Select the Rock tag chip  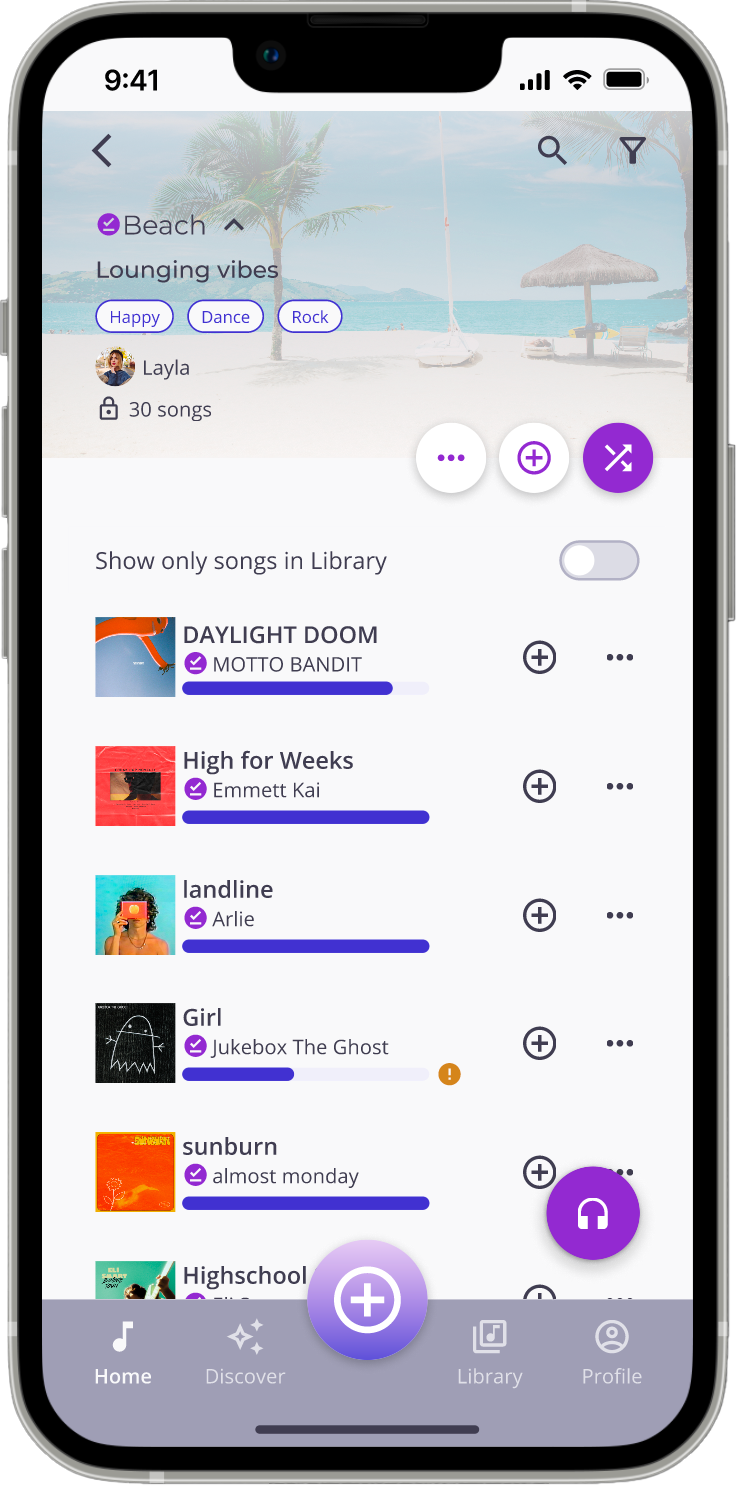[x=310, y=317]
